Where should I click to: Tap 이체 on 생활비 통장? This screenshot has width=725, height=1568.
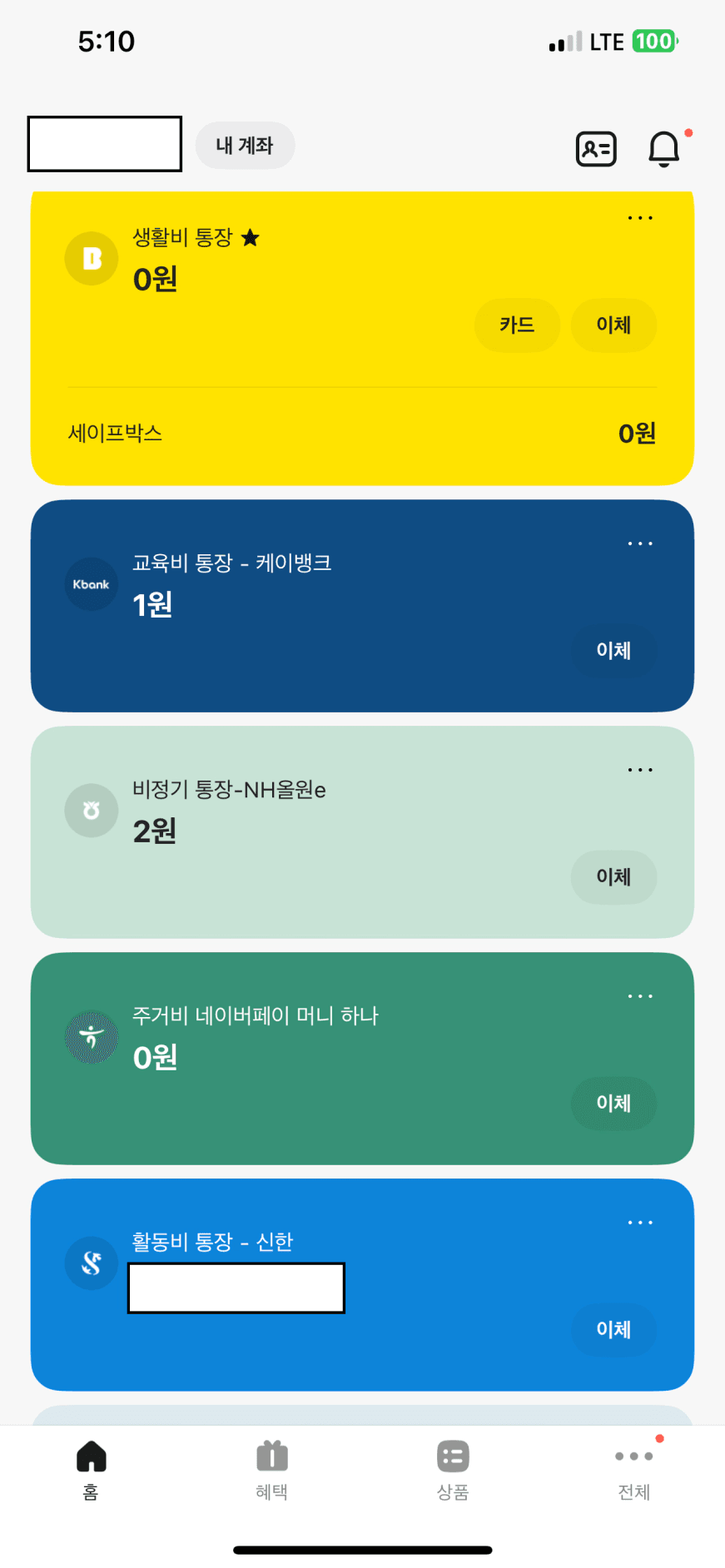pos(613,325)
